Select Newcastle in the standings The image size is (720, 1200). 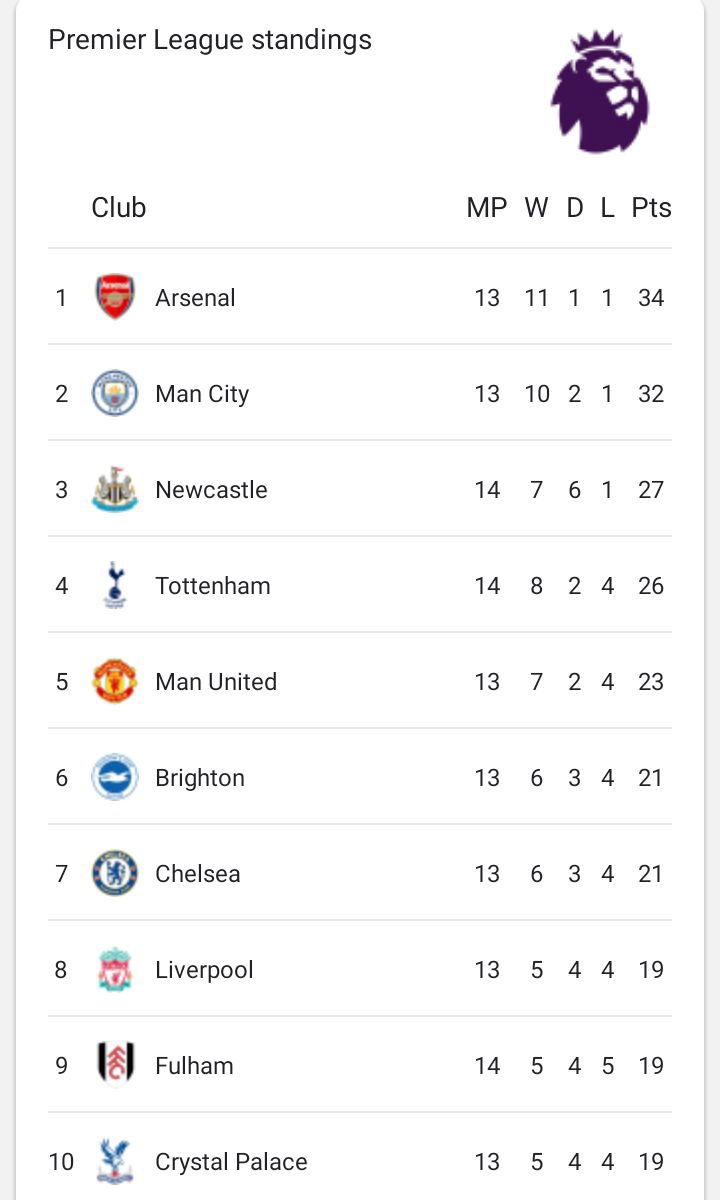(x=360, y=489)
